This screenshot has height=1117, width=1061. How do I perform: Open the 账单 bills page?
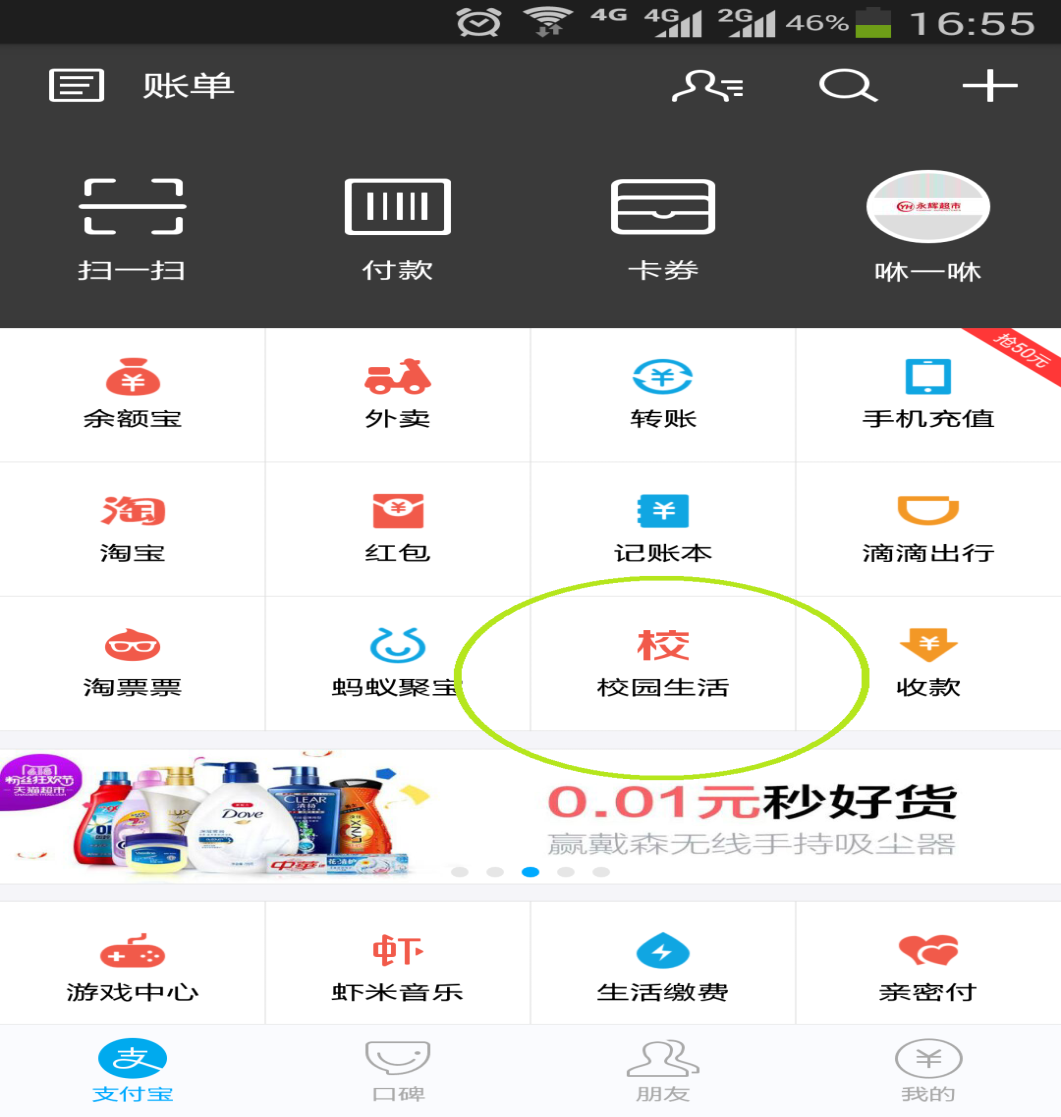tap(140, 86)
